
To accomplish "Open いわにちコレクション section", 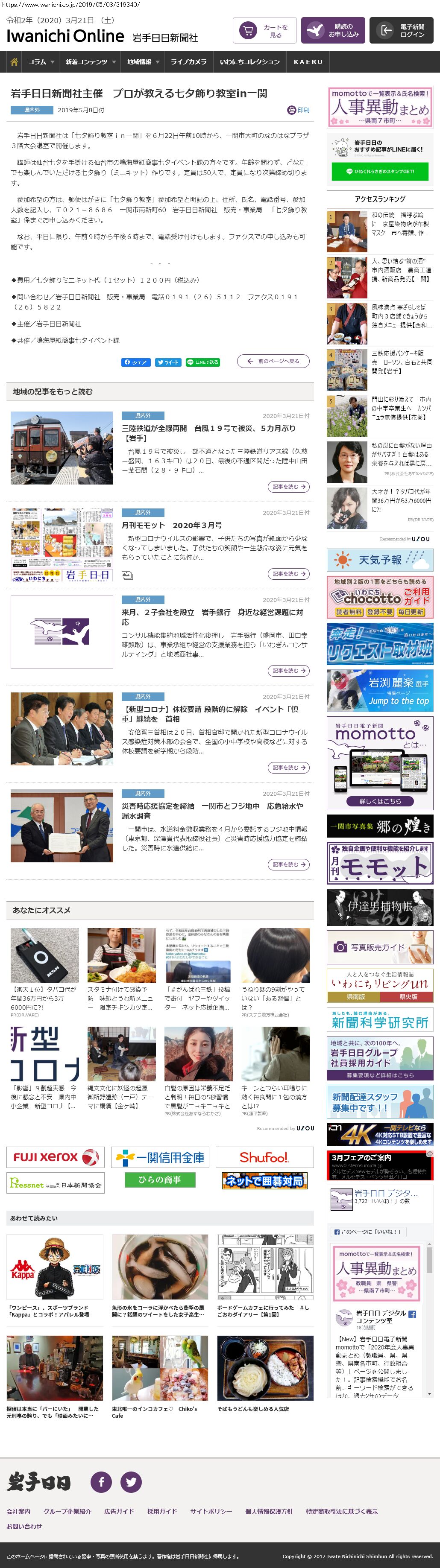I will click(250, 62).
